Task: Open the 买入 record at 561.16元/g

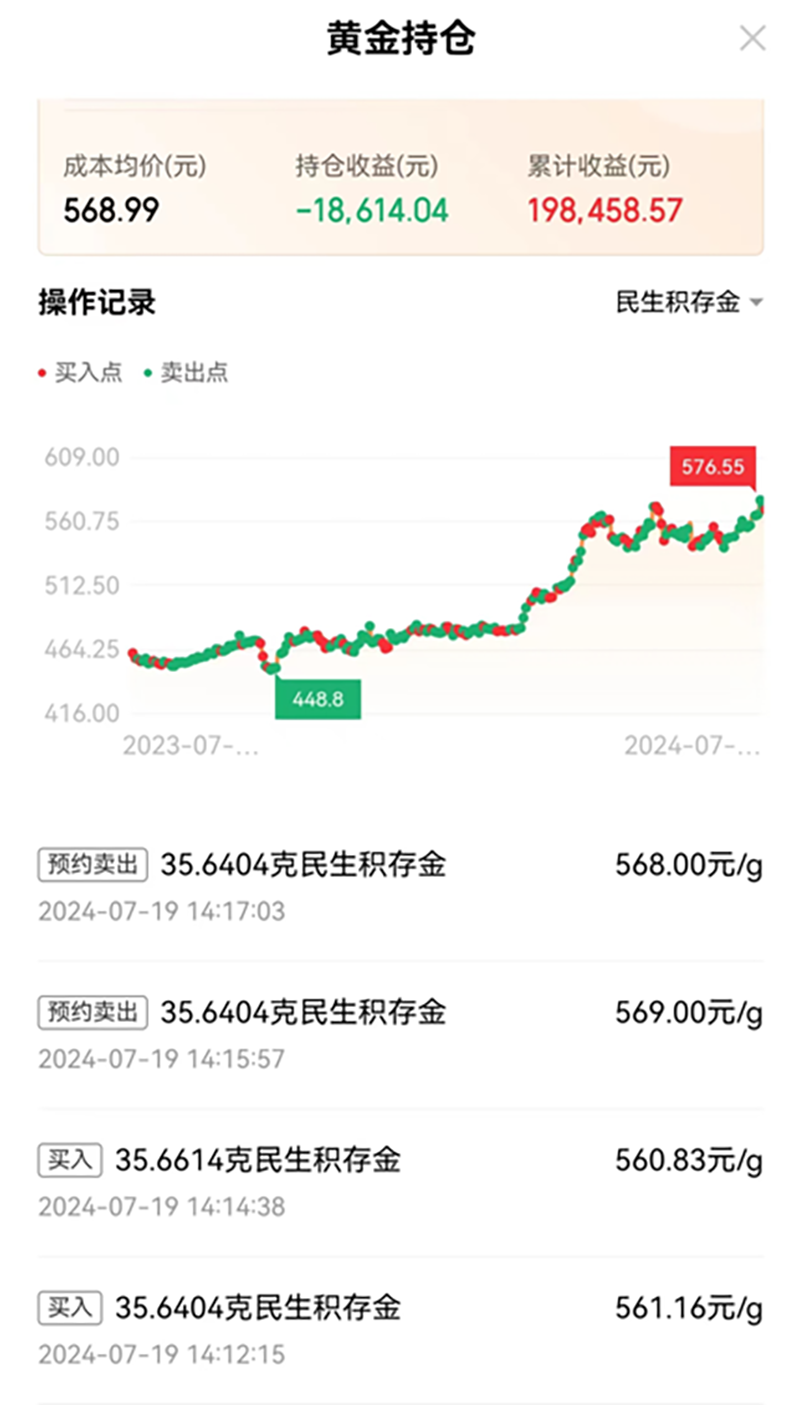Action: click(400, 1331)
